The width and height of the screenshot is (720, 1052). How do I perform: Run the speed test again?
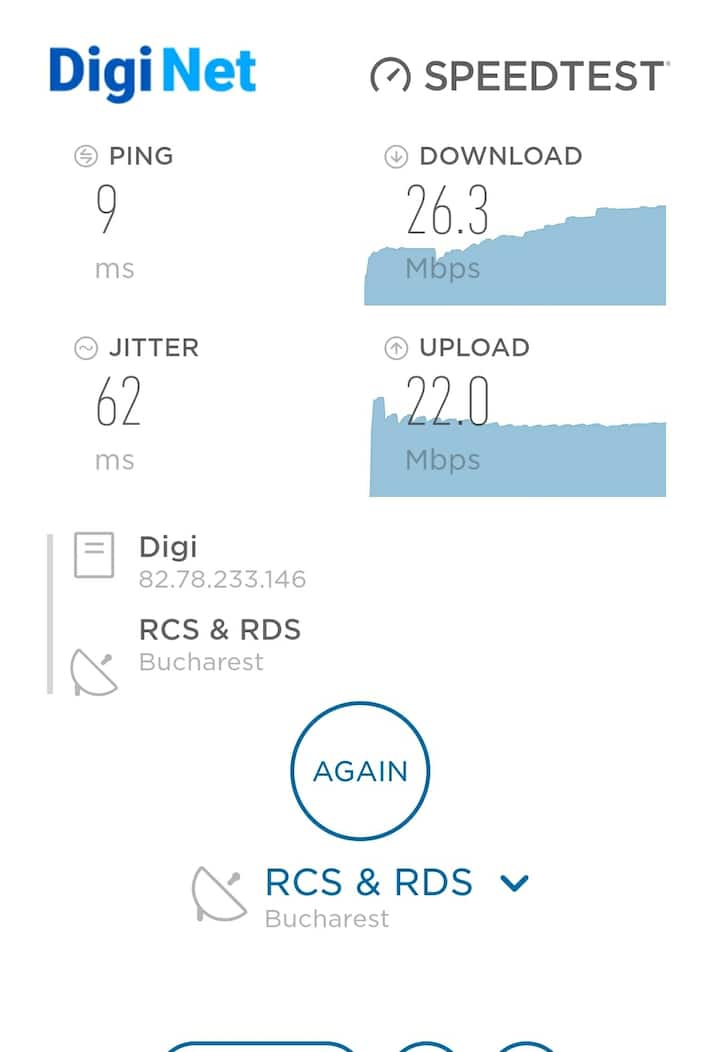[360, 771]
